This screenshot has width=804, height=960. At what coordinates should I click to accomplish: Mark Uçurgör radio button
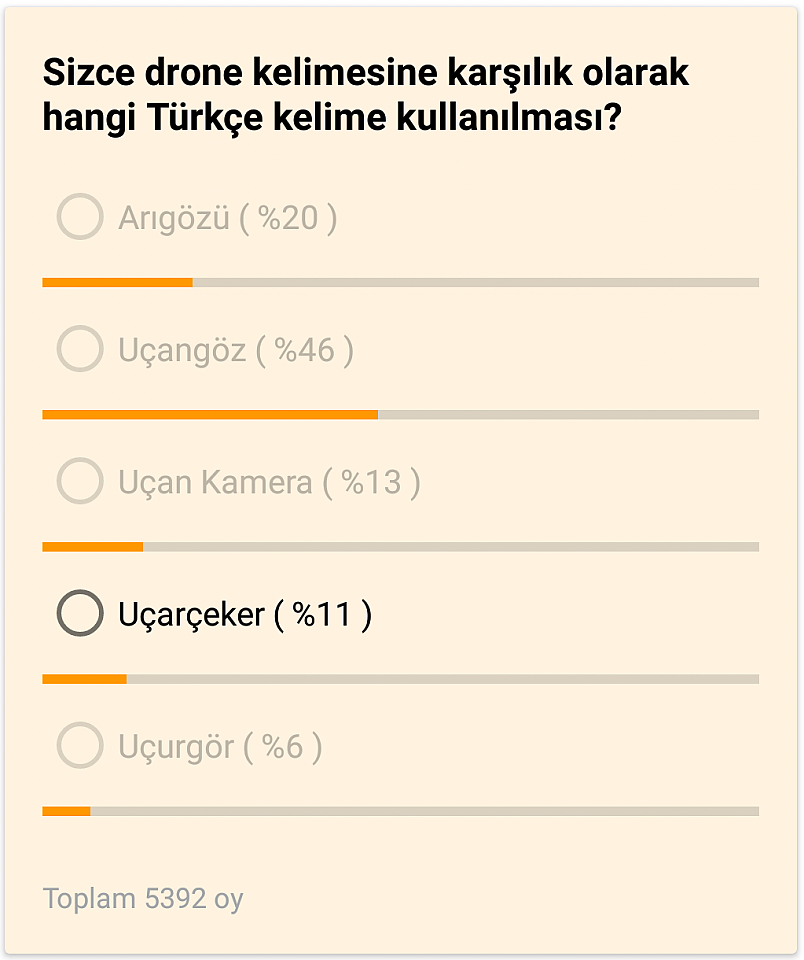80,745
